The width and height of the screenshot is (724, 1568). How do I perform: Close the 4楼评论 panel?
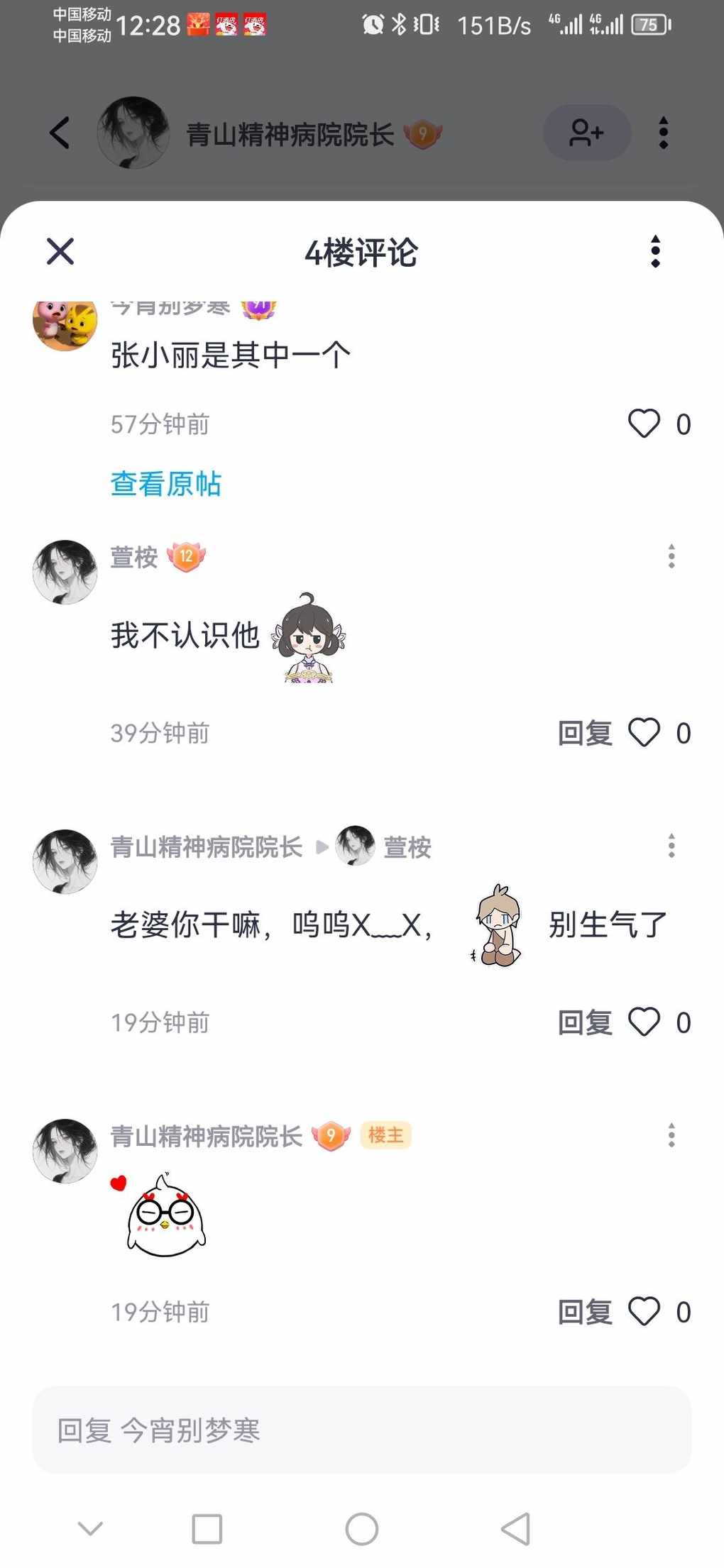tap(60, 251)
